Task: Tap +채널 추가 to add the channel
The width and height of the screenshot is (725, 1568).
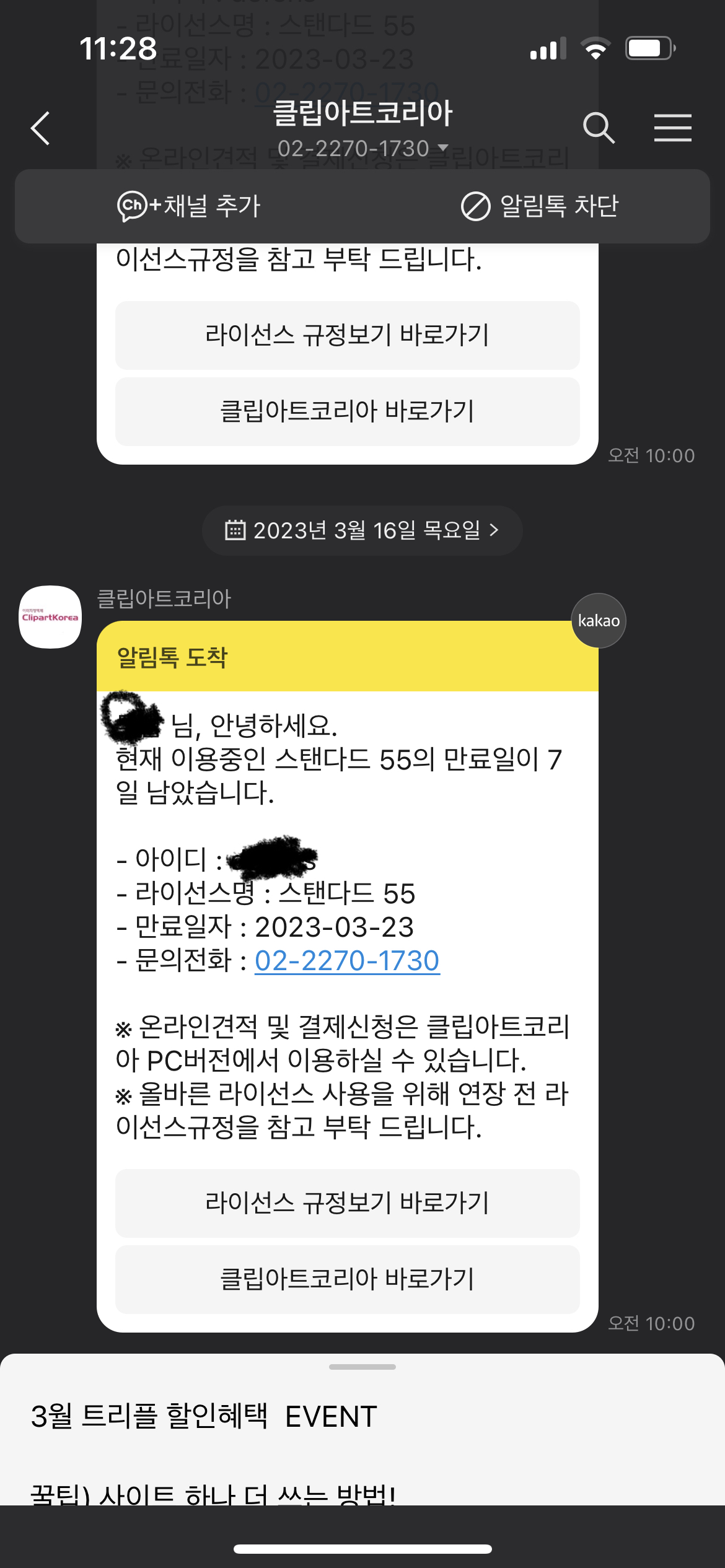Action: (189, 206)
